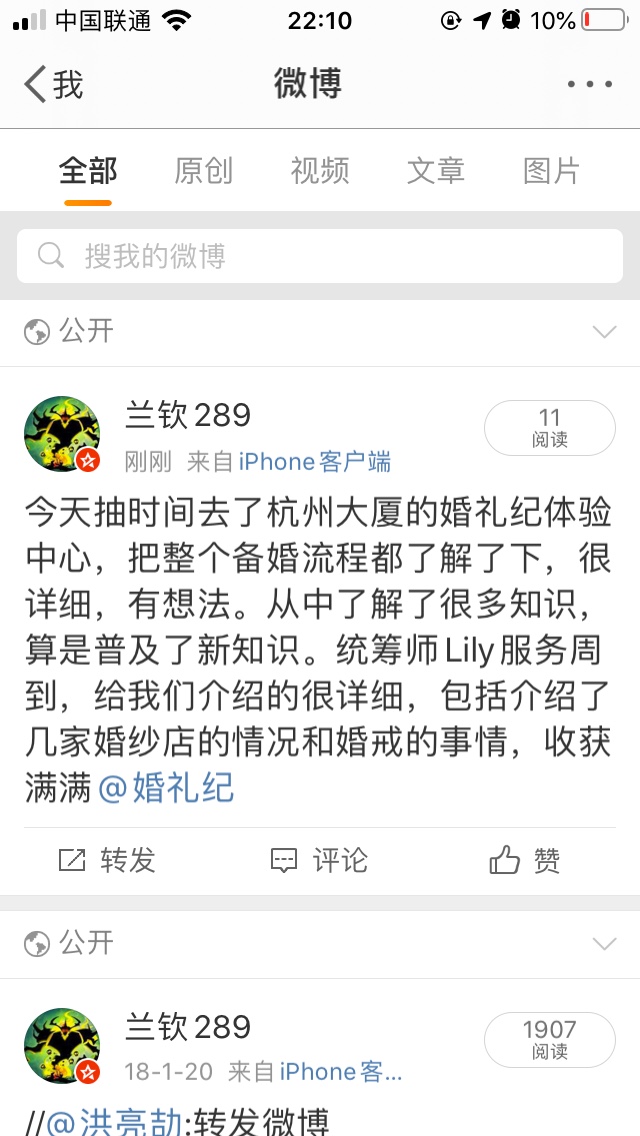This screenshot has width=640, height=1136.
Task: Open the @婚礼纪 mention link
Action: coord(167,788)
